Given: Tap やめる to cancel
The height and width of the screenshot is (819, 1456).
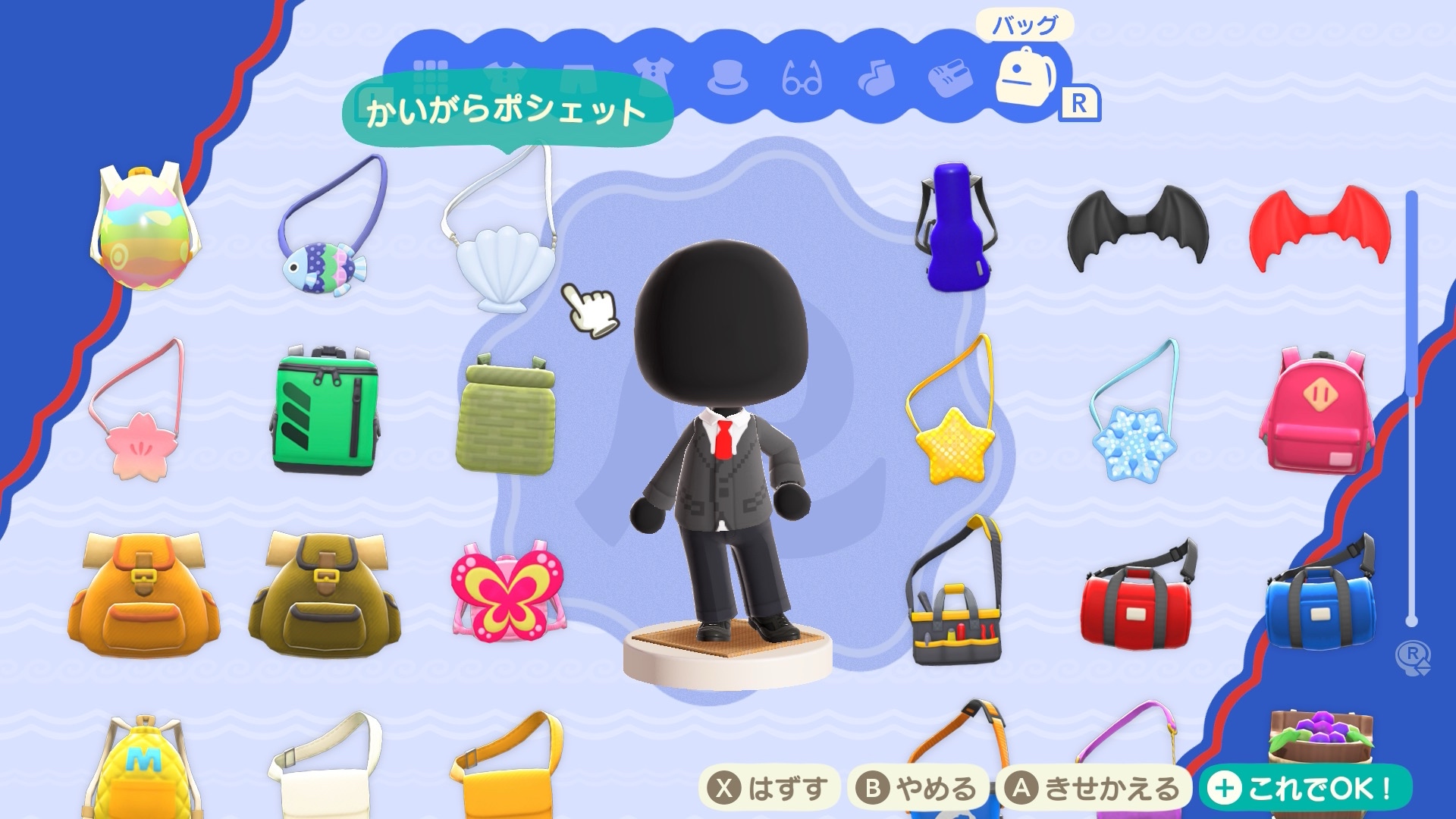Looking at the screenshot, I should coord(917,789).
